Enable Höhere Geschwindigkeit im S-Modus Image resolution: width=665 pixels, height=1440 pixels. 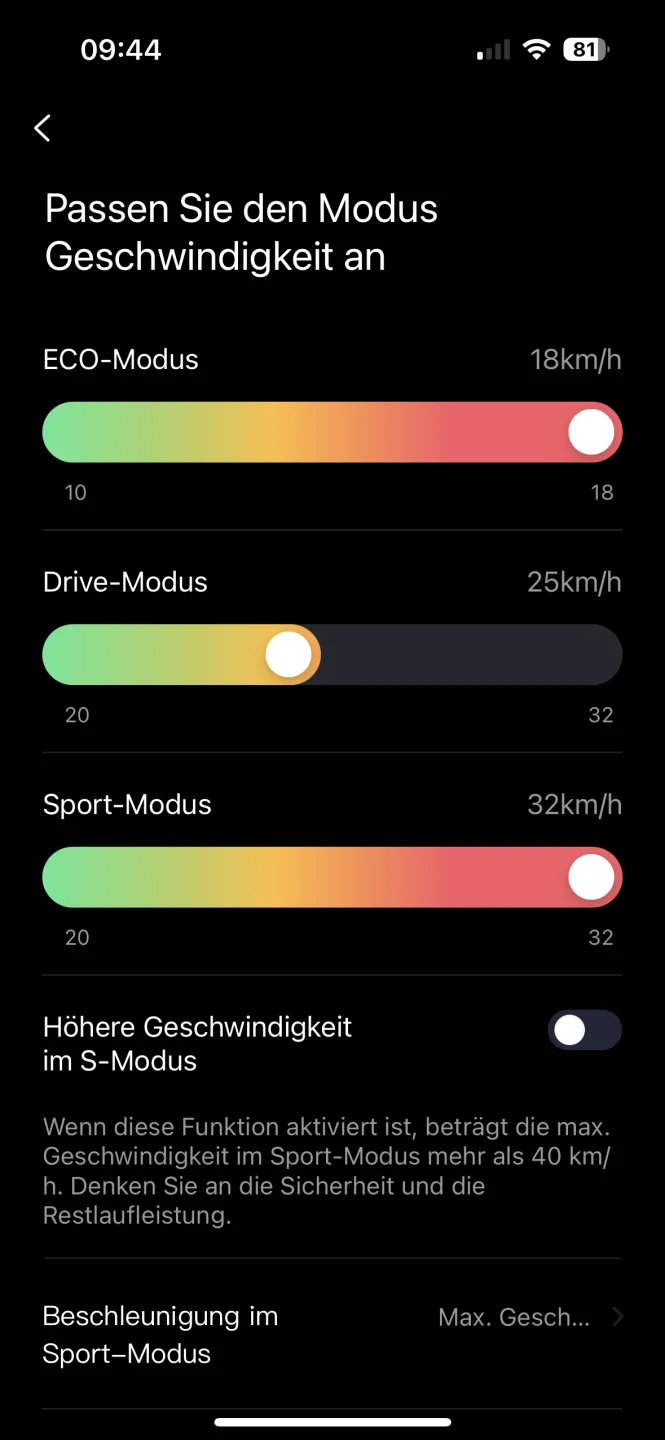[x=584, y=1030]
